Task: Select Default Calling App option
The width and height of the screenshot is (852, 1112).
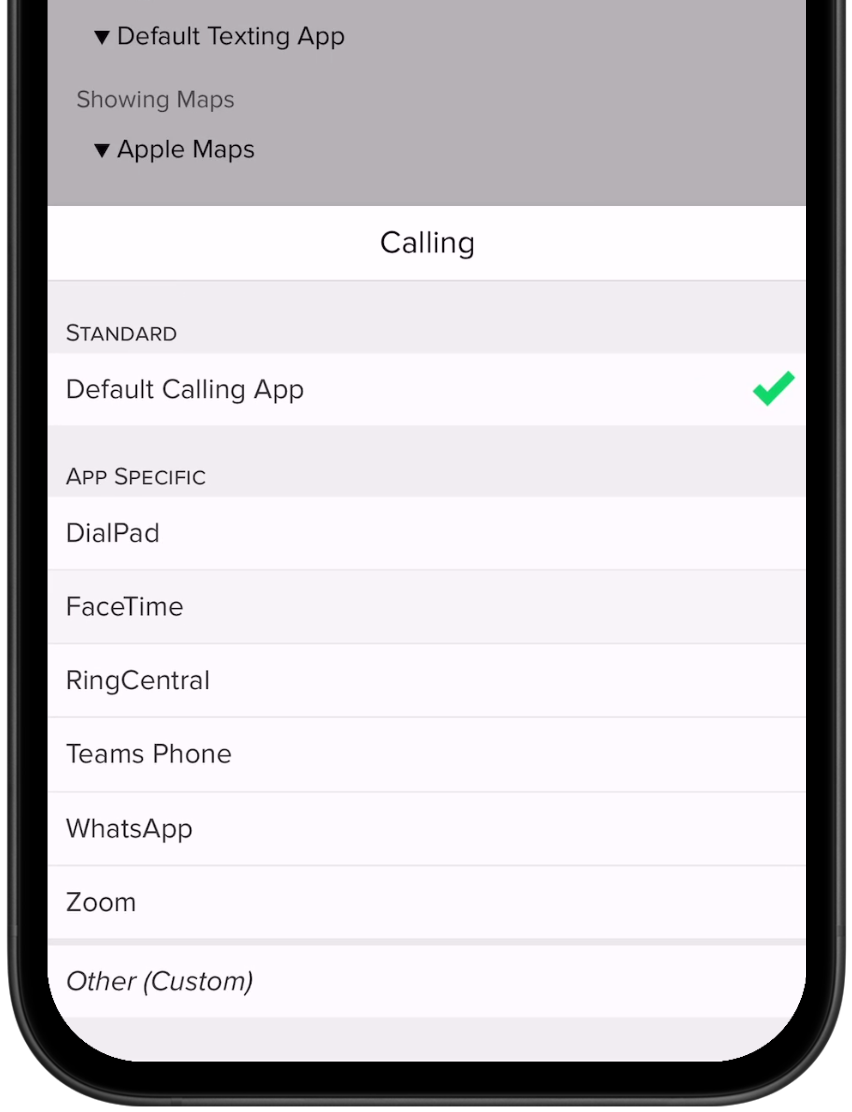Action: [185, 389]
